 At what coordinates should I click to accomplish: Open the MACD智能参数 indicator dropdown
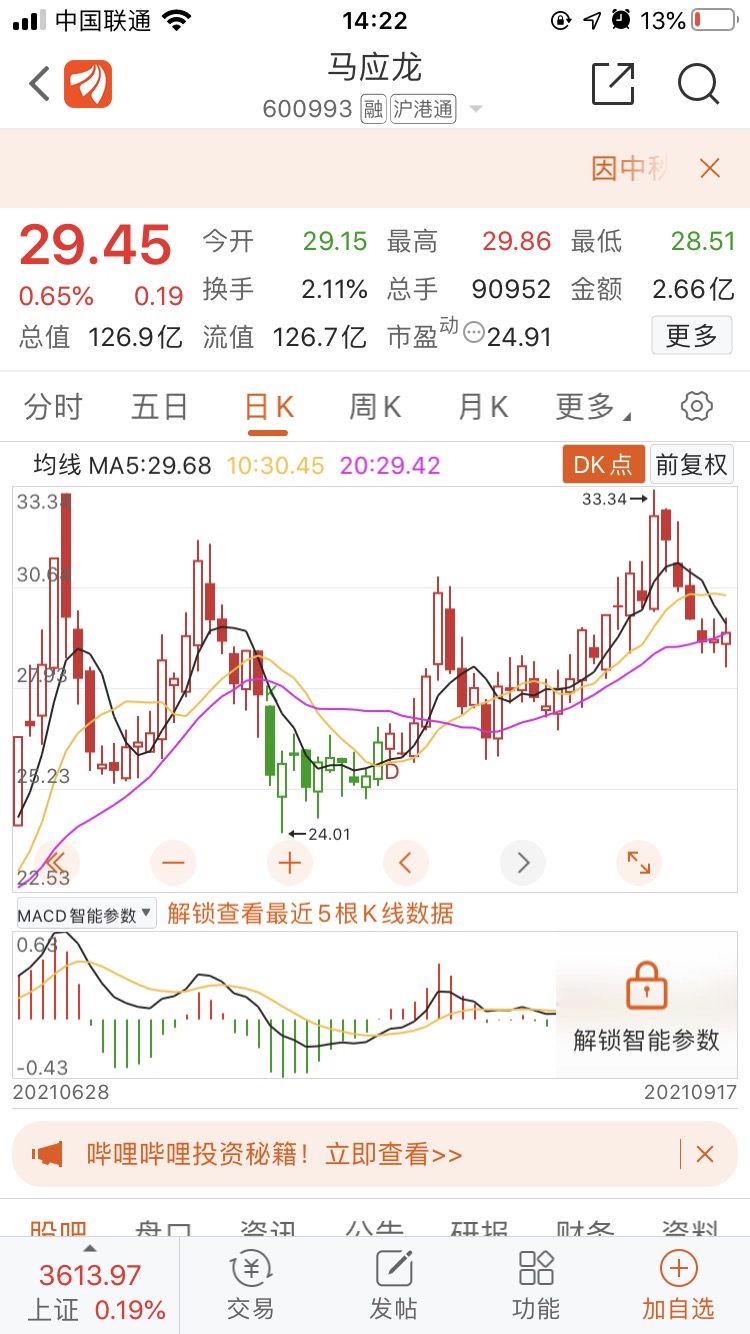[x=86, y=914]
